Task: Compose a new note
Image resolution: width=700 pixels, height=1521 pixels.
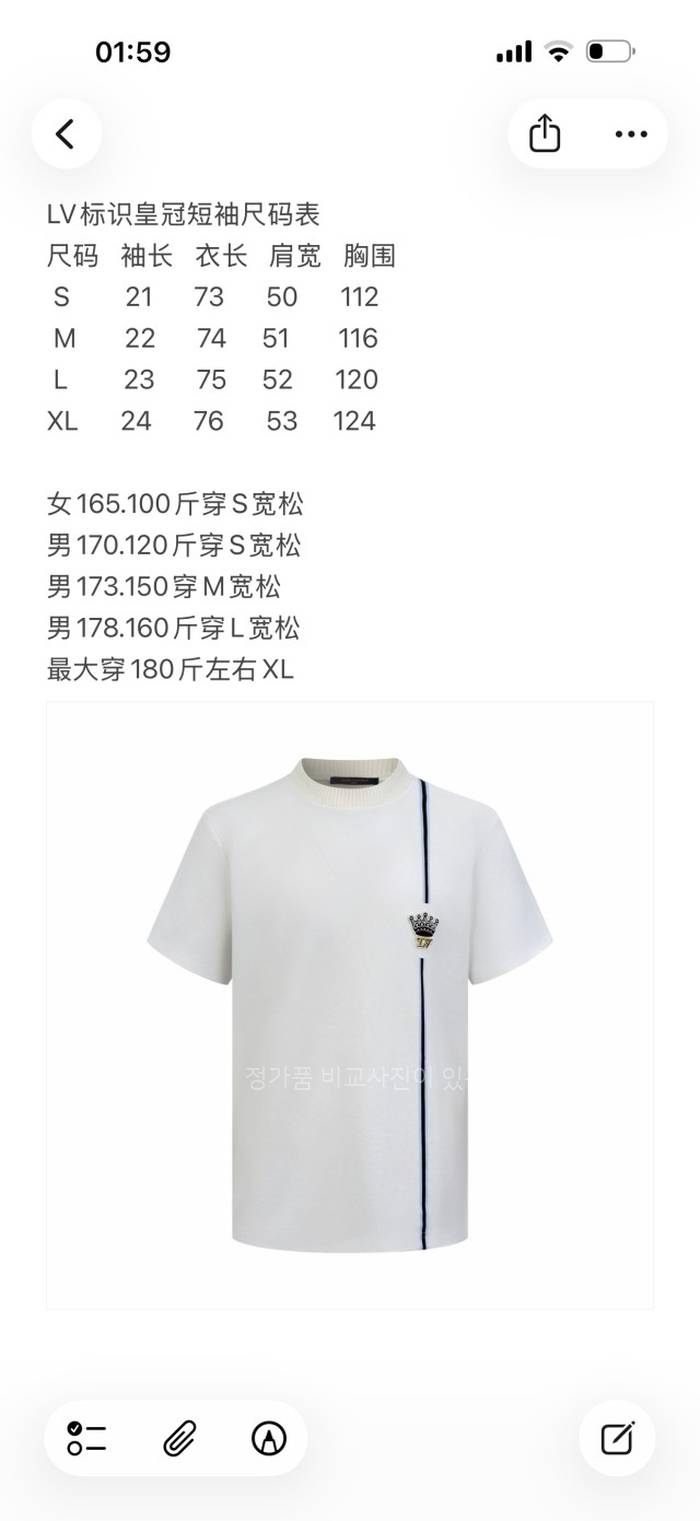Action: pyautogui.click(x=617, y=1438)
